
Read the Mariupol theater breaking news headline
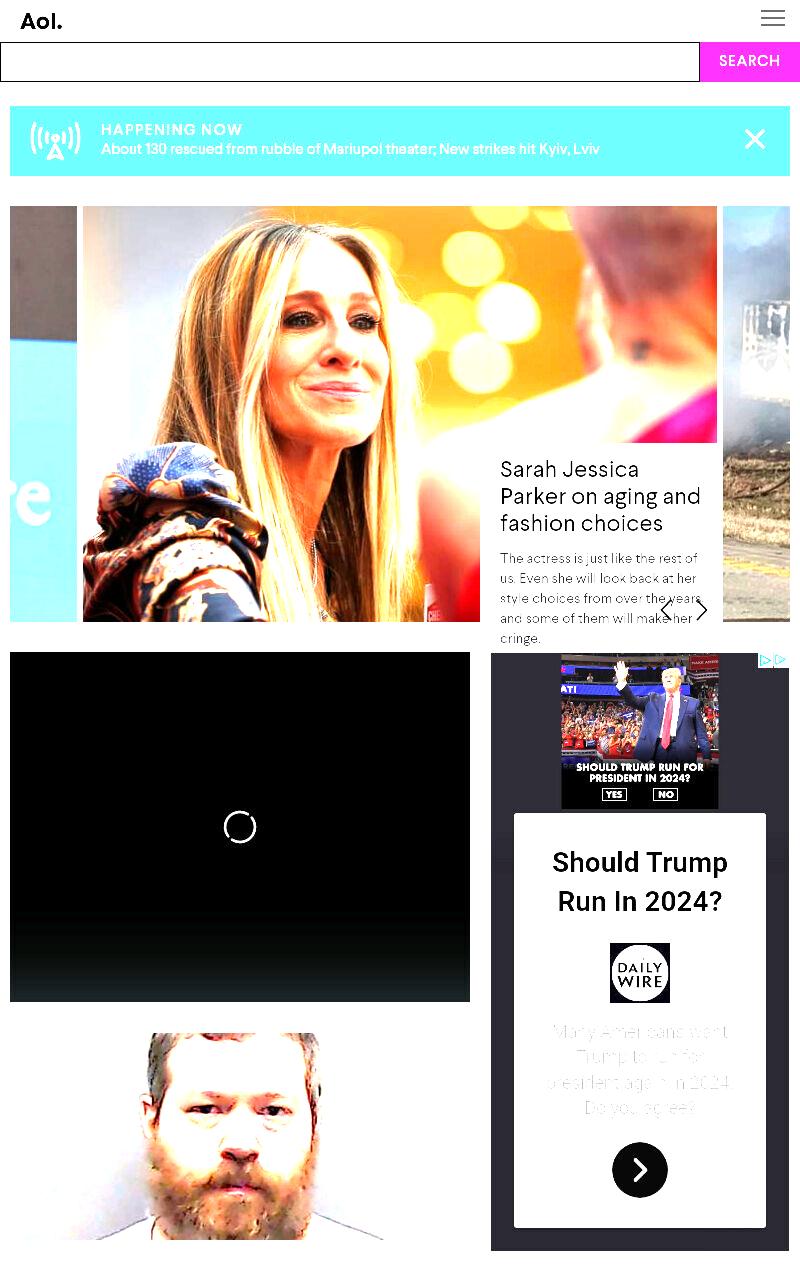pos(350,150)
